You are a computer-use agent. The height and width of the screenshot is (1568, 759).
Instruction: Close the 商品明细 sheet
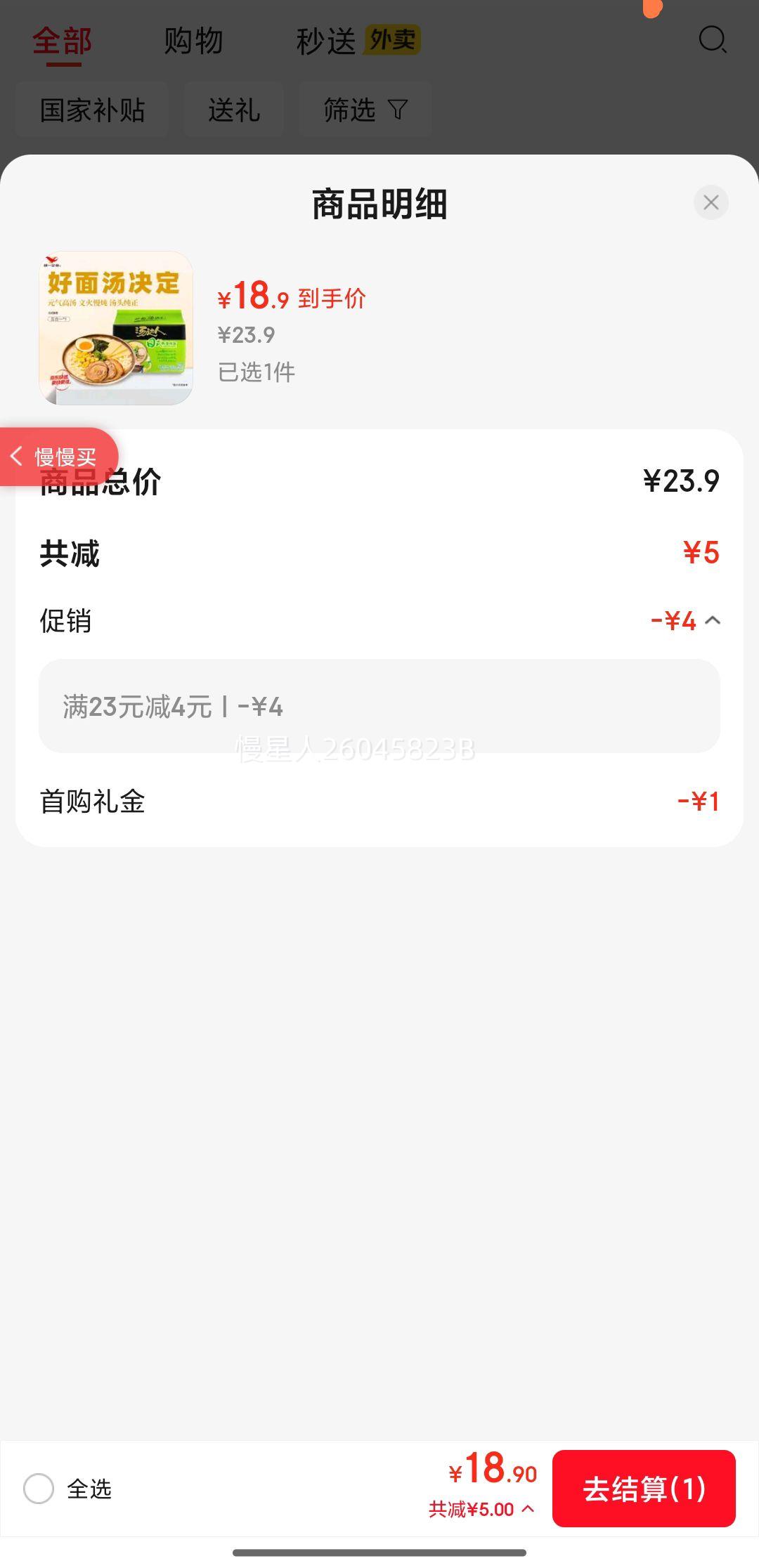point(711,203)
